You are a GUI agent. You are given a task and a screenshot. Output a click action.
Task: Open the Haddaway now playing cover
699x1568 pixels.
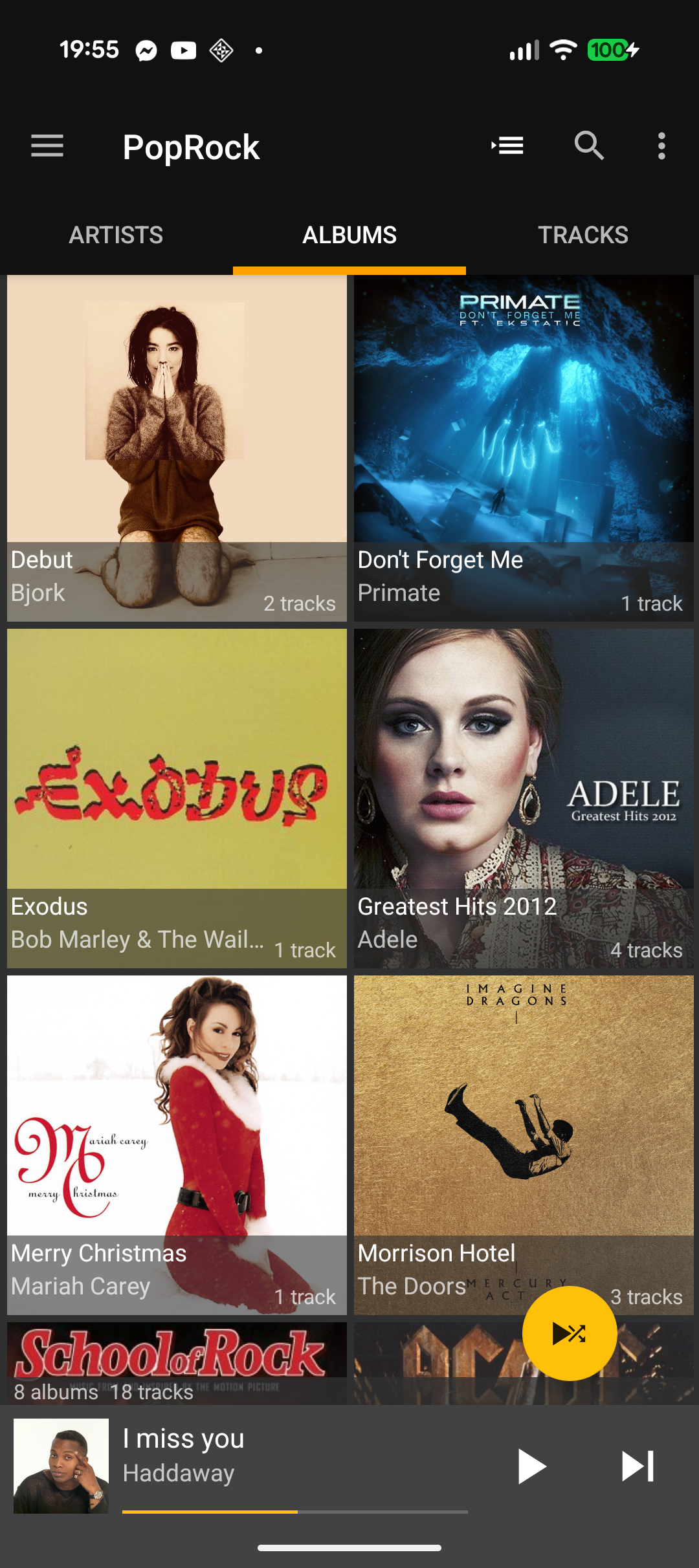pos(61,1466)
